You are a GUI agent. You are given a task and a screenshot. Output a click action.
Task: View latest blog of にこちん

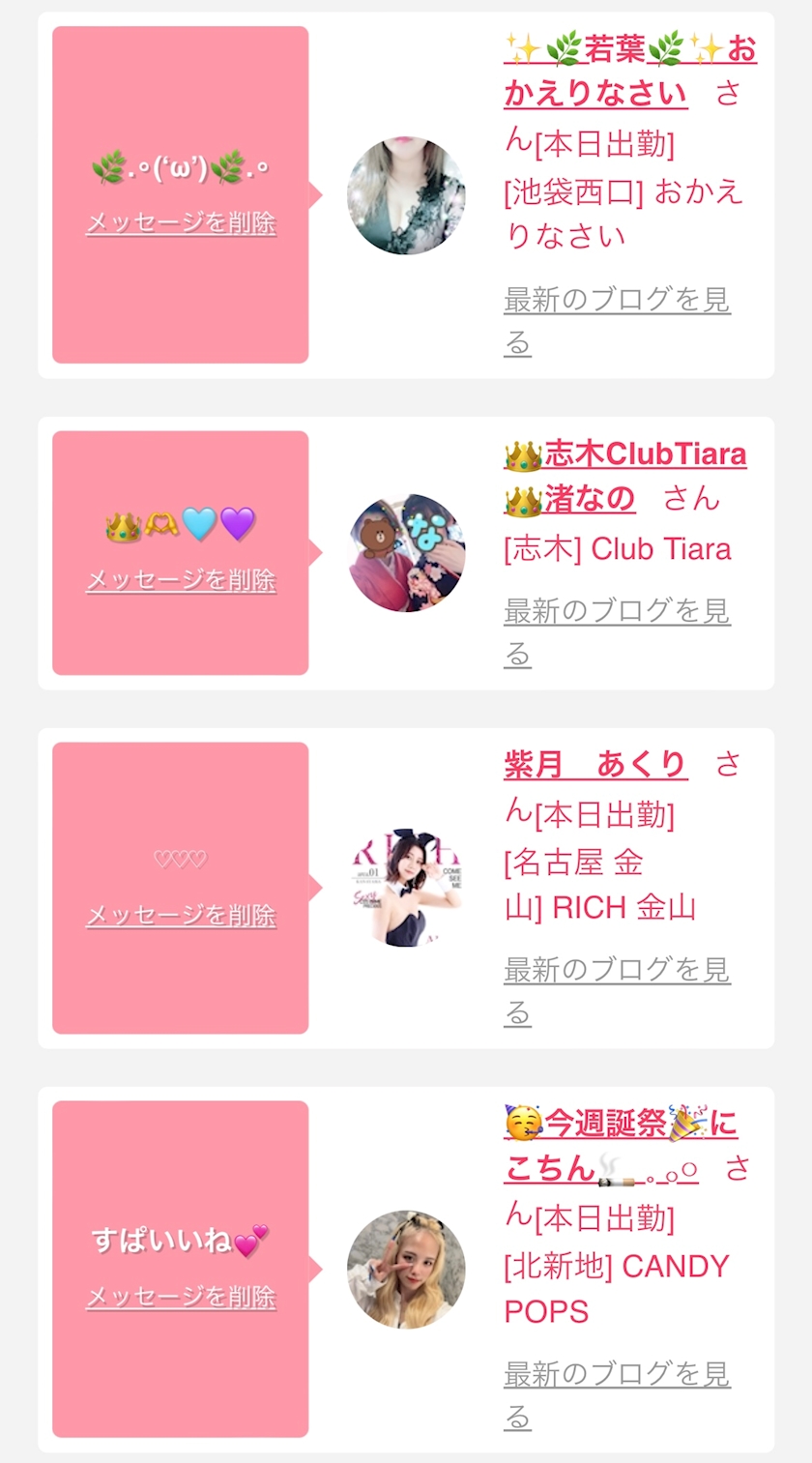tap(617, 1395)
